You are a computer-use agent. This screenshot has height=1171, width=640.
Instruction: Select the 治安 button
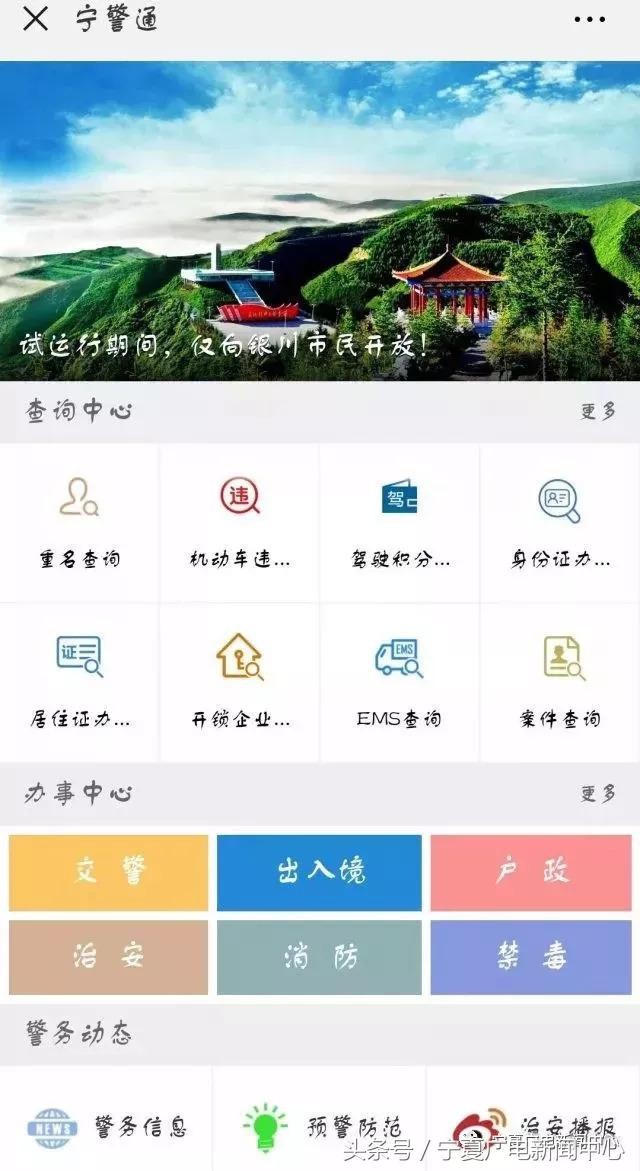point(109,957)
